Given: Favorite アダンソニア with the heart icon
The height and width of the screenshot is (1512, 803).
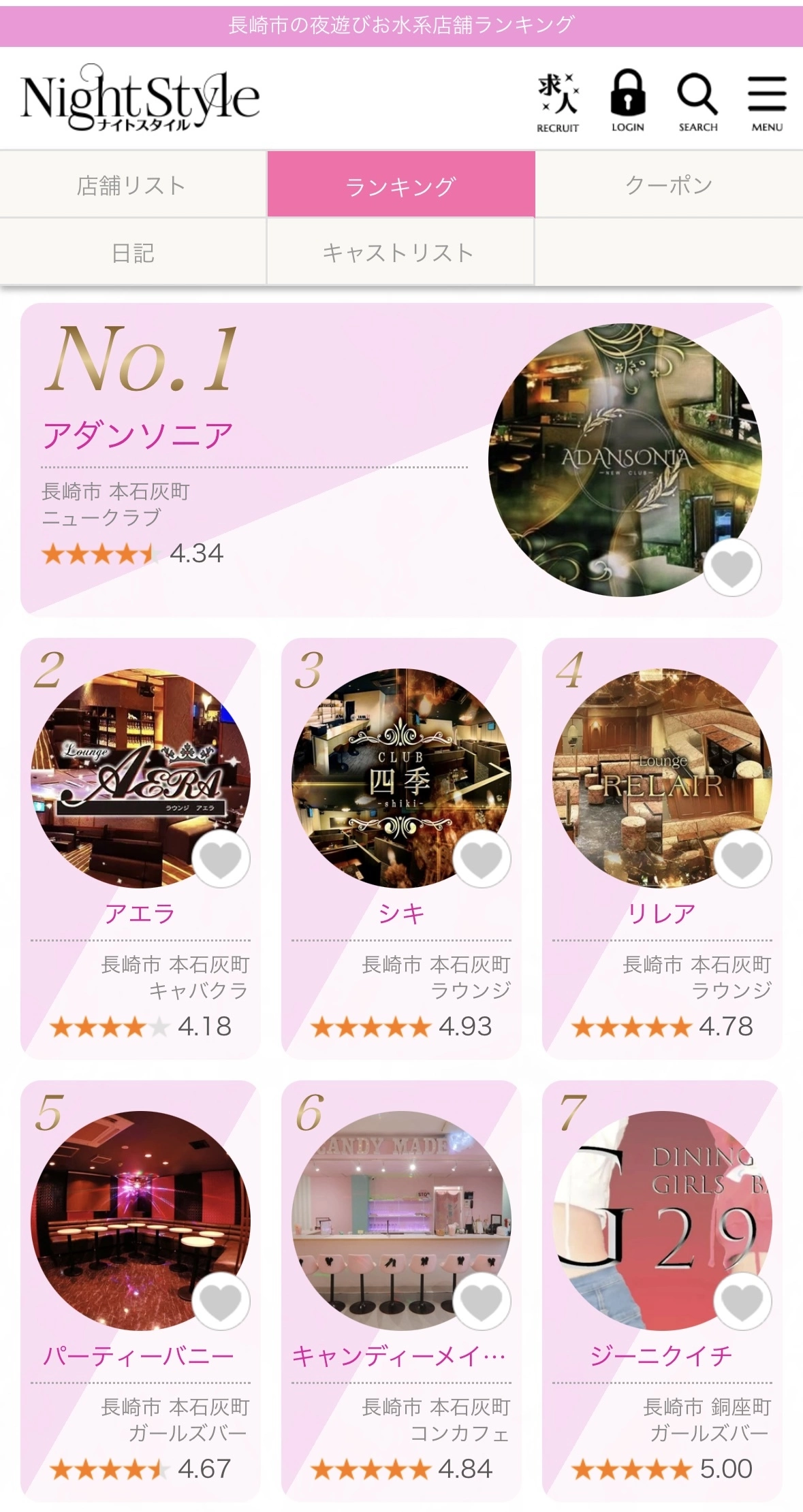Looking at the screenshot, I should point(732,567).
